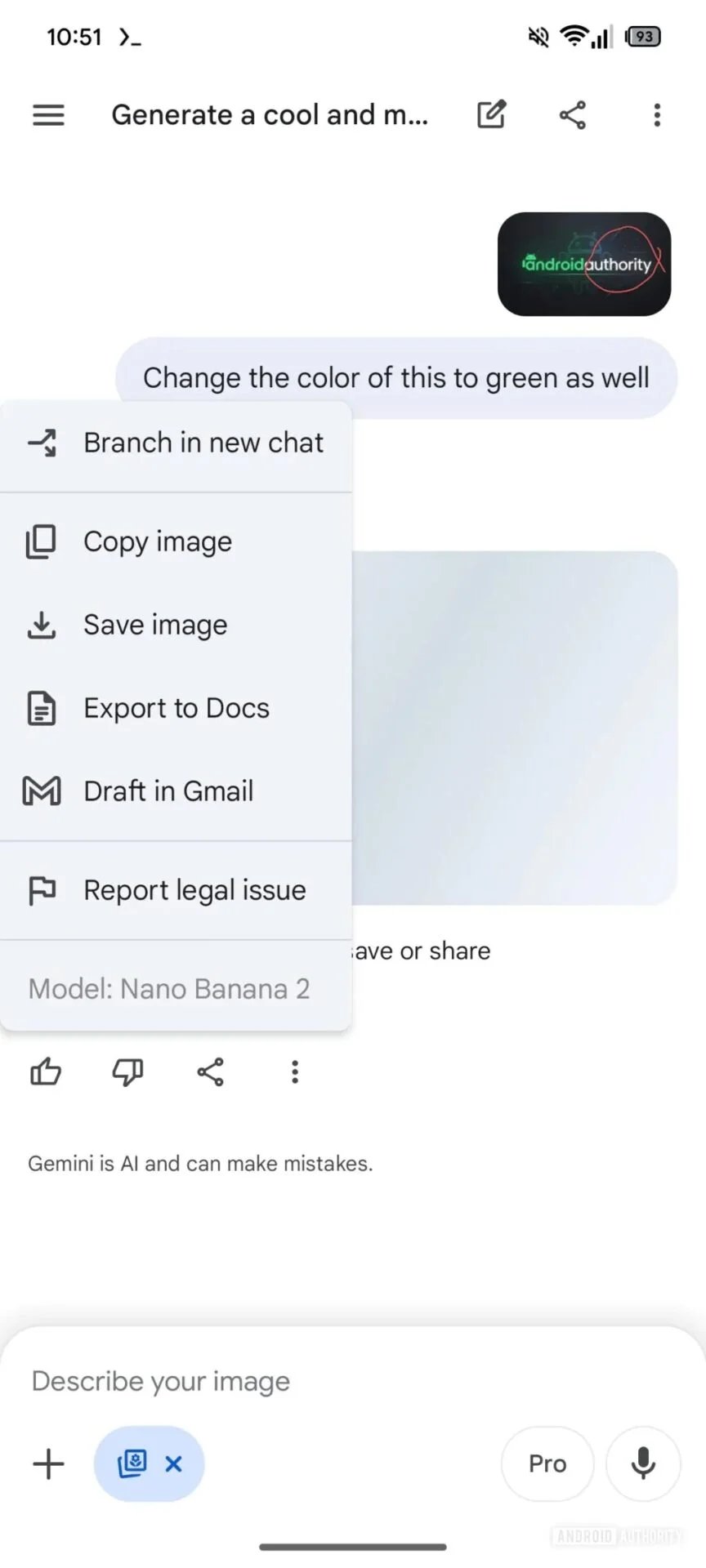Give the response a thumbs up

(46, 1071)
